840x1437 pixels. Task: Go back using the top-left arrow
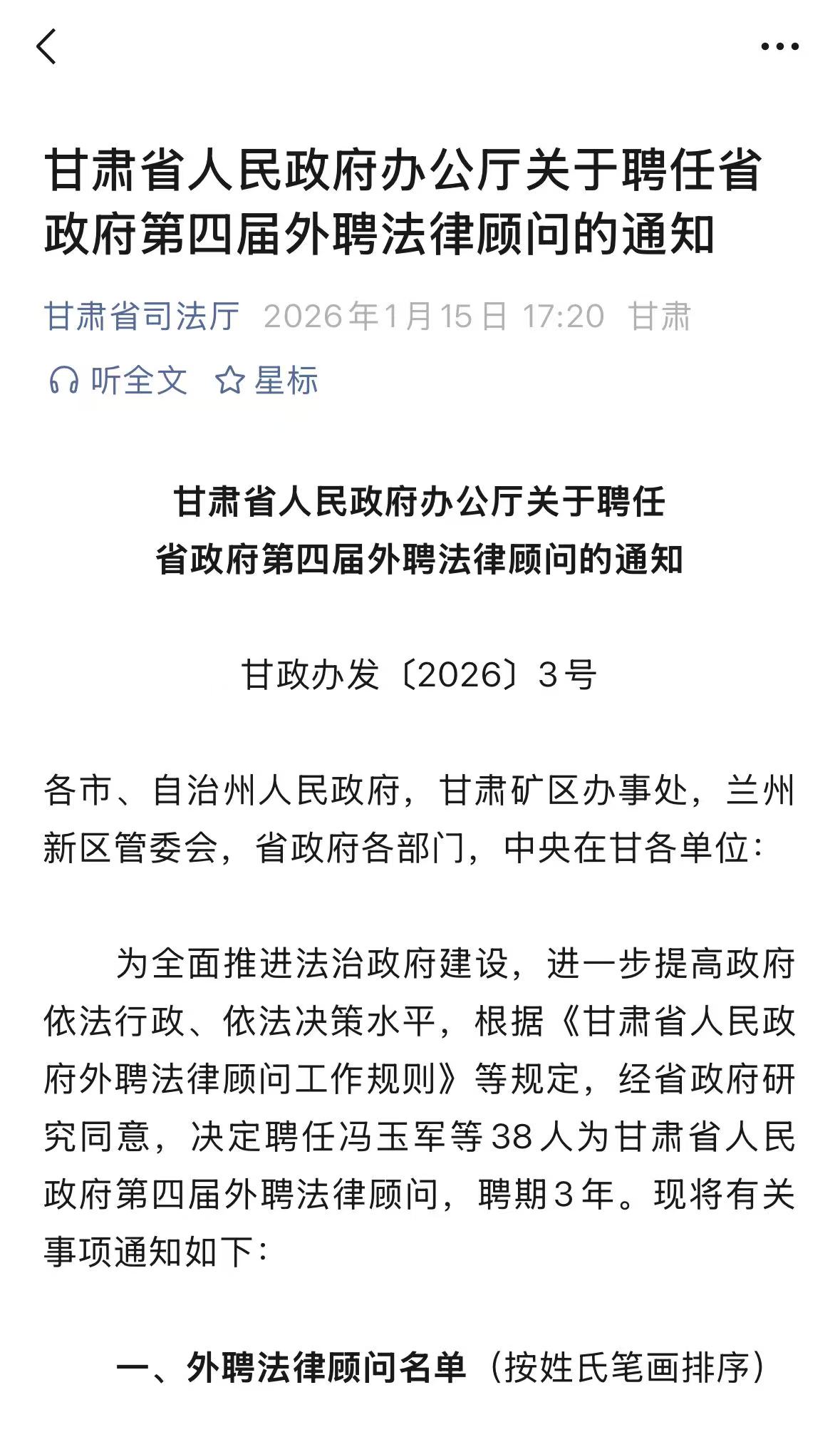(46, 47)
